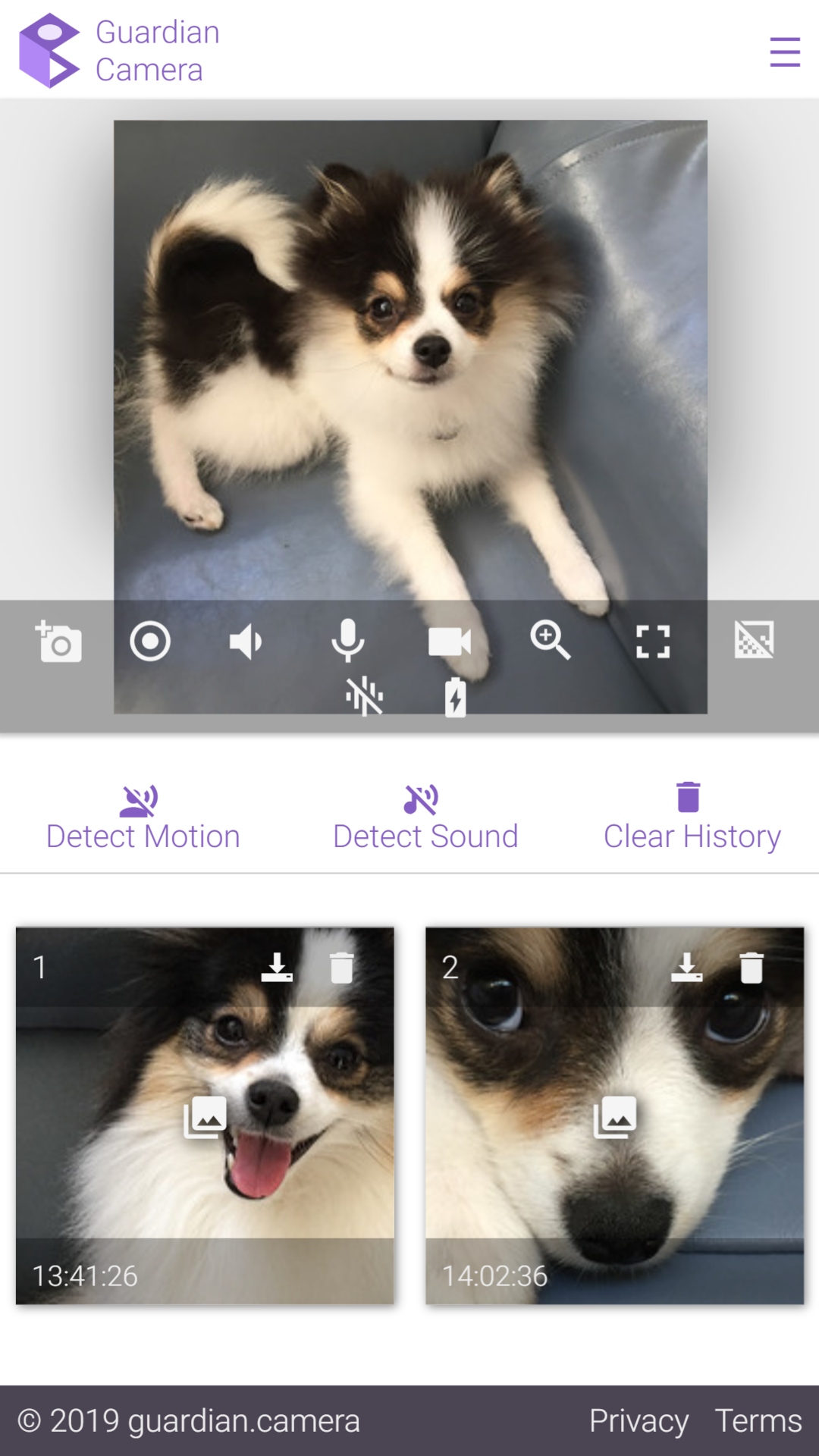
Task: Take a snapshot with the camera icon
Action: [x=59, y=642]
